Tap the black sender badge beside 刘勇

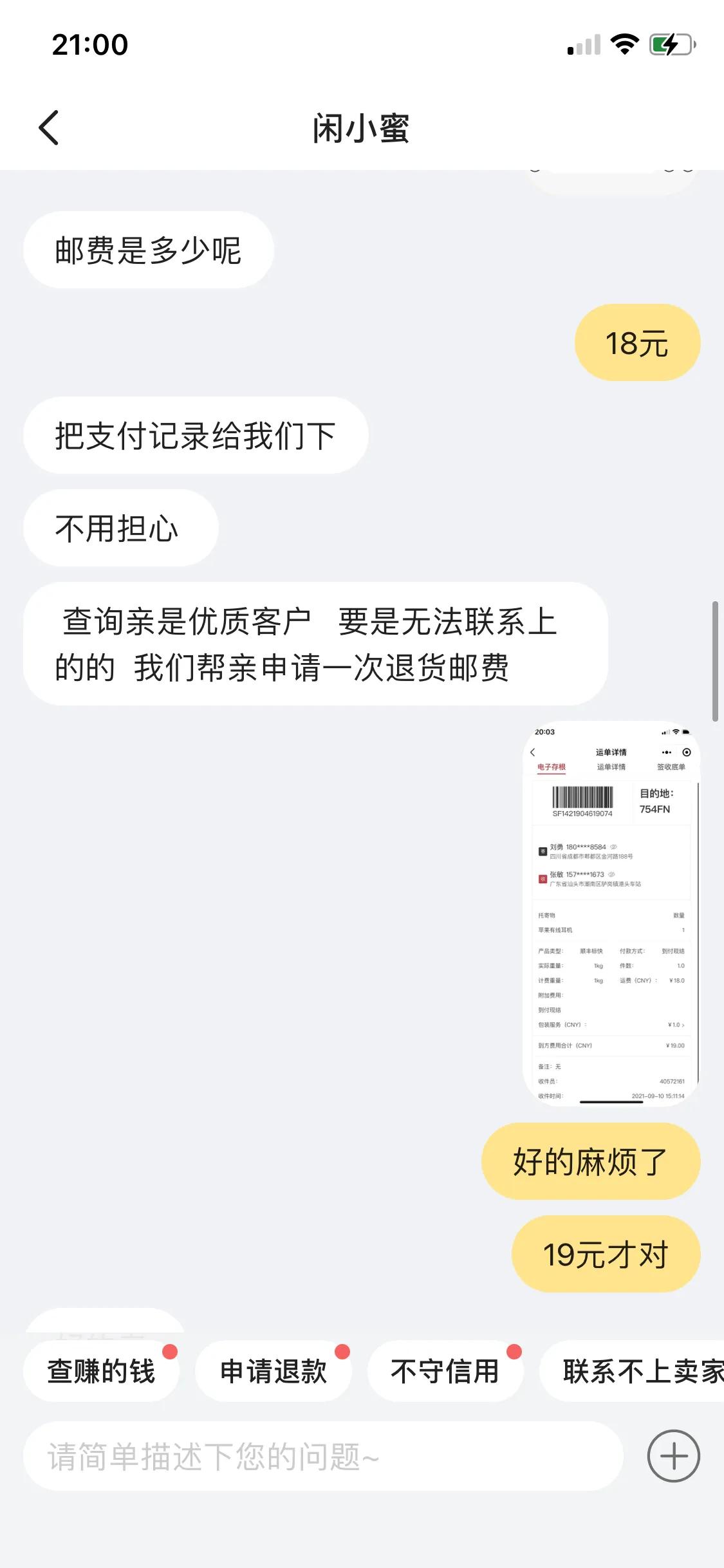pos(543,852)
